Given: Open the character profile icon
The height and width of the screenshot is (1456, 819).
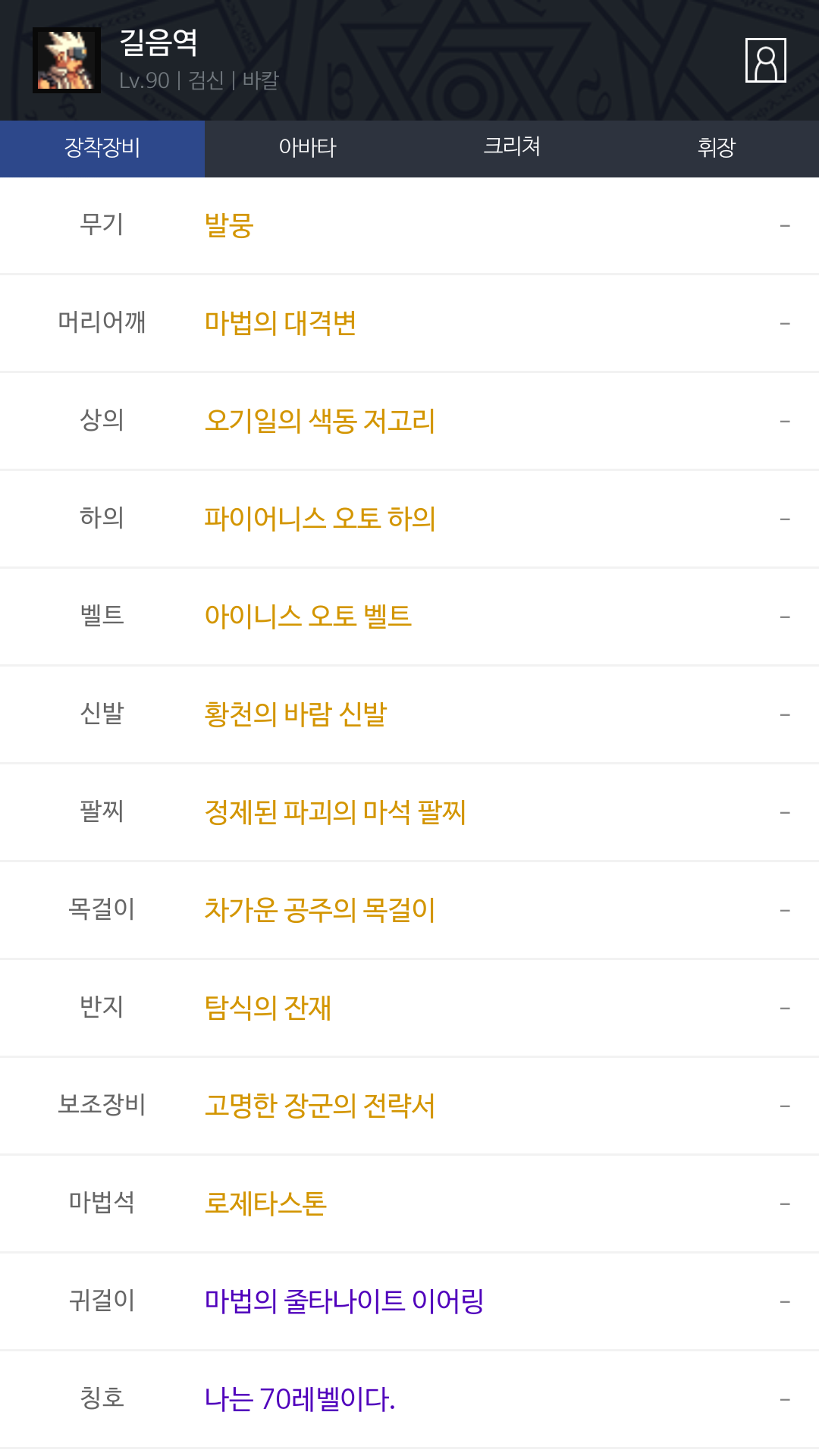Looking at the screenshot, I should point(765,60).
